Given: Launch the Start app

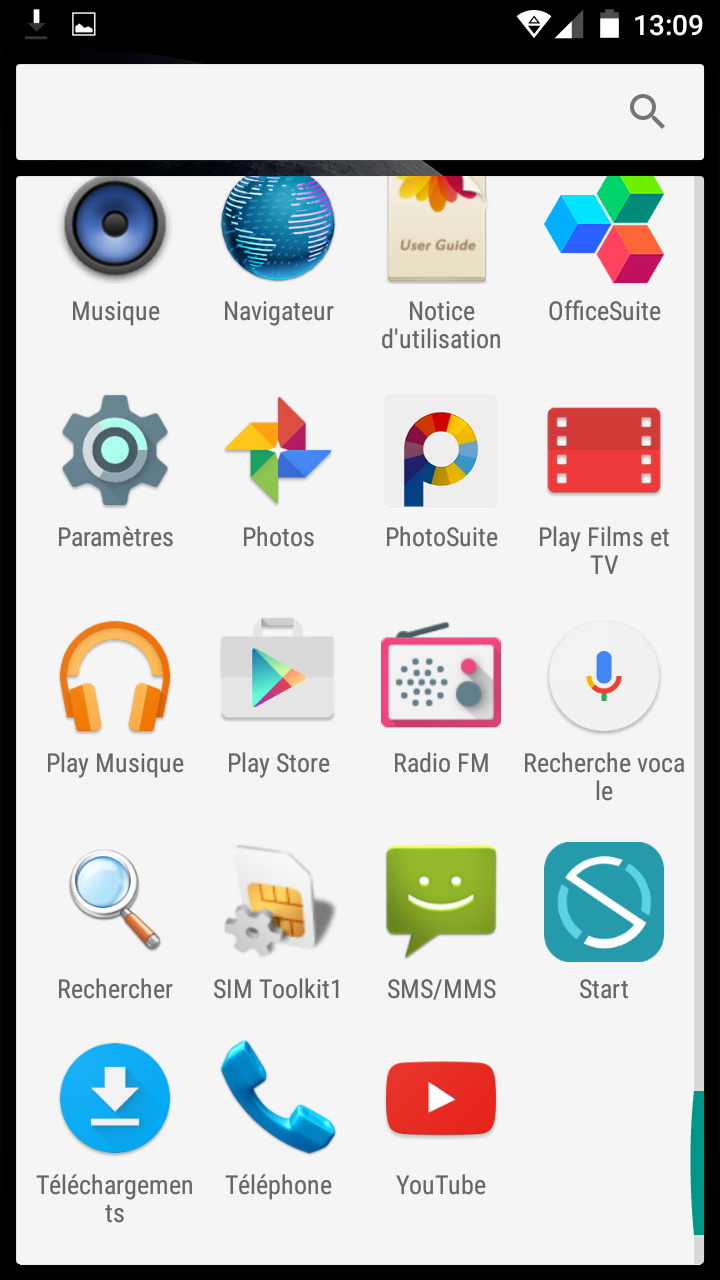Looking at the screenshot, I should (x=604, y=904).
